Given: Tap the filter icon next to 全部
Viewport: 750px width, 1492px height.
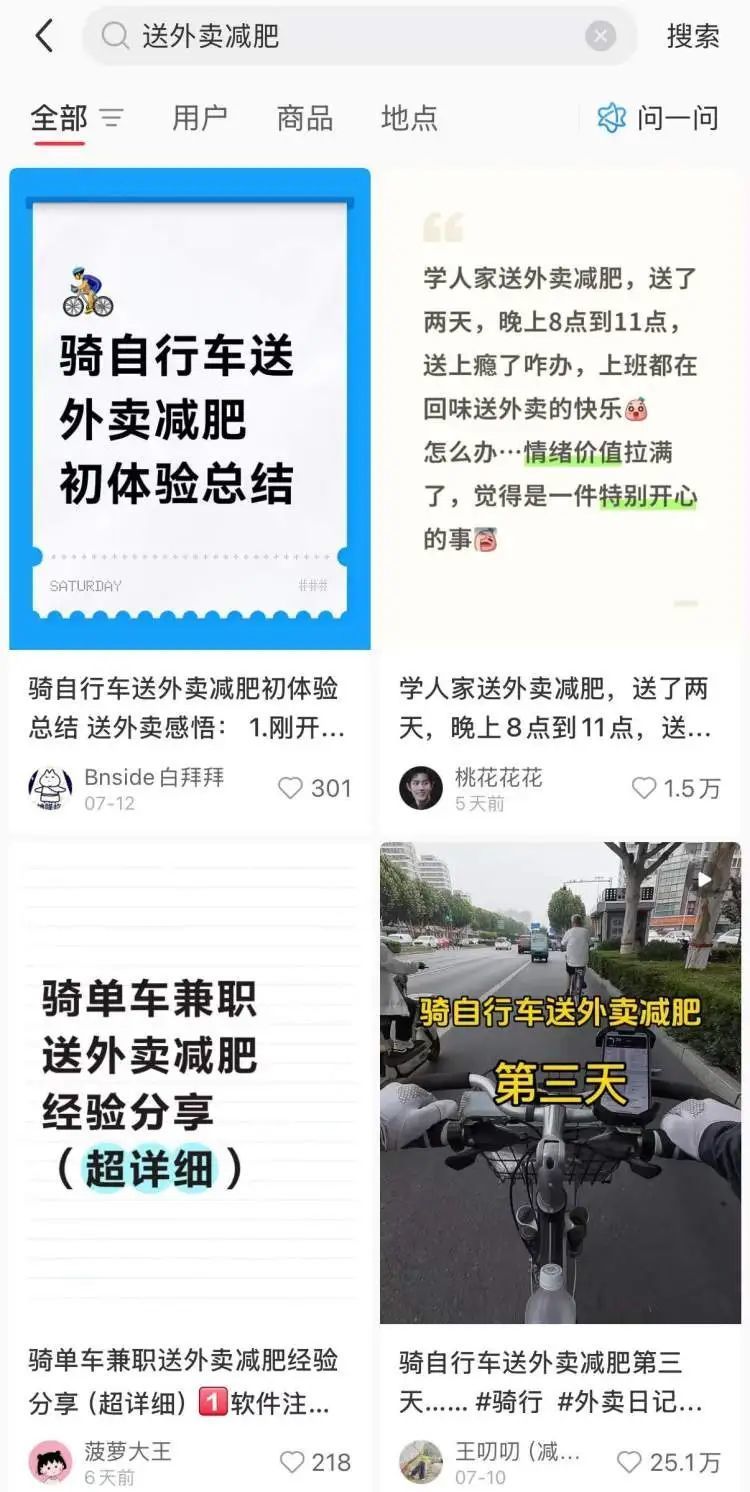Looking at the screenshot, I should click(112, 118).
